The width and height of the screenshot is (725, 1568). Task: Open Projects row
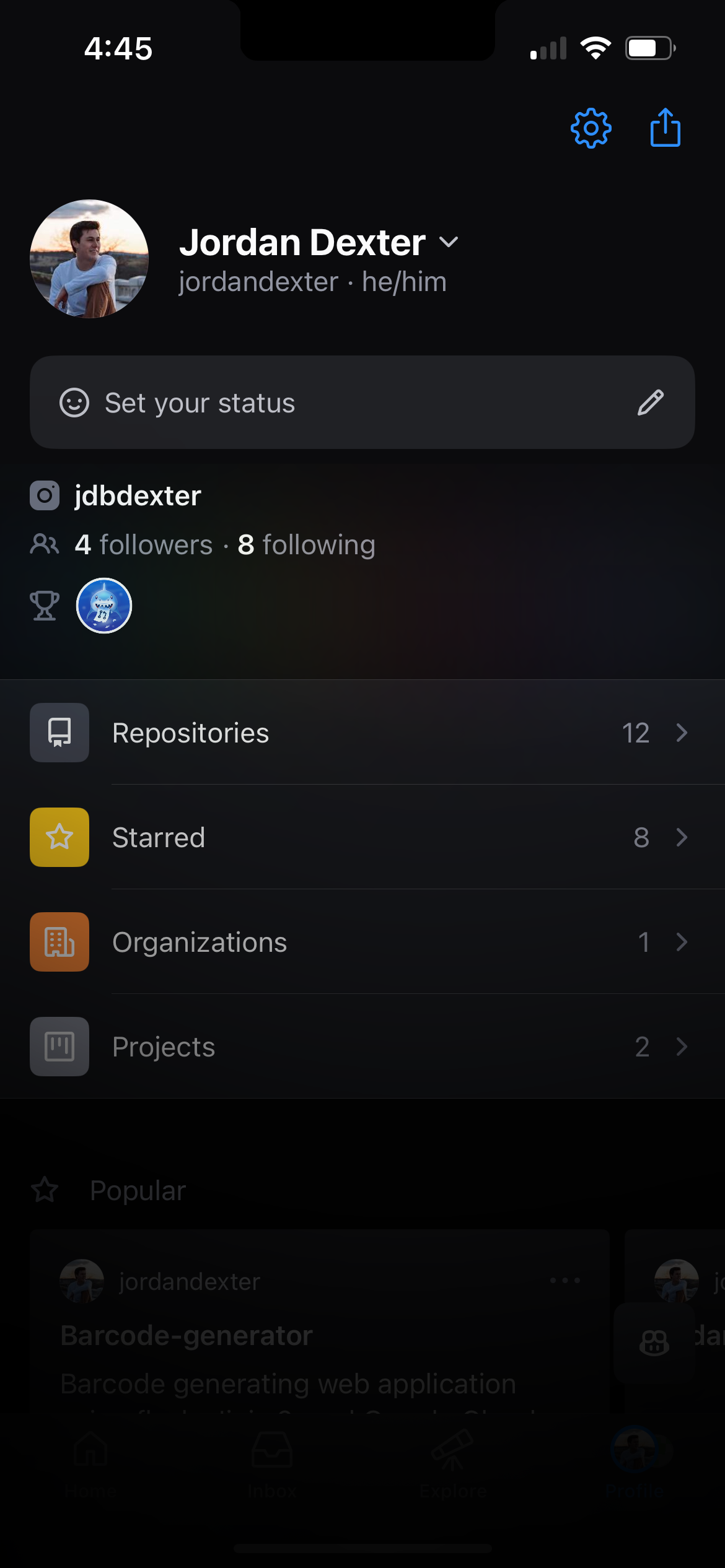(362, 1047)
